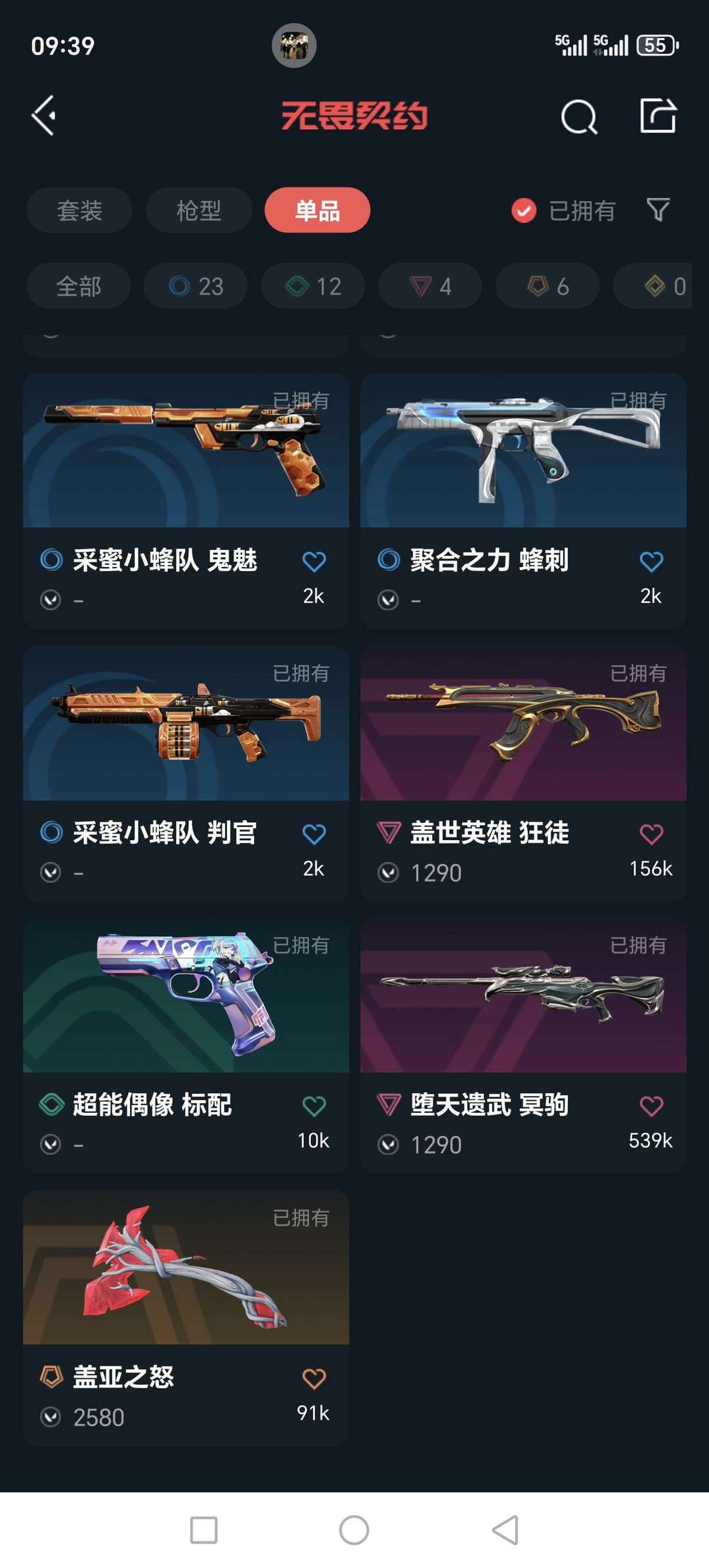The height and width of the screenshot is (1568, 709).
Task: Open the 采蜜小蜂队 鬼魅 skin card
Action: click(x=186, y=501)
